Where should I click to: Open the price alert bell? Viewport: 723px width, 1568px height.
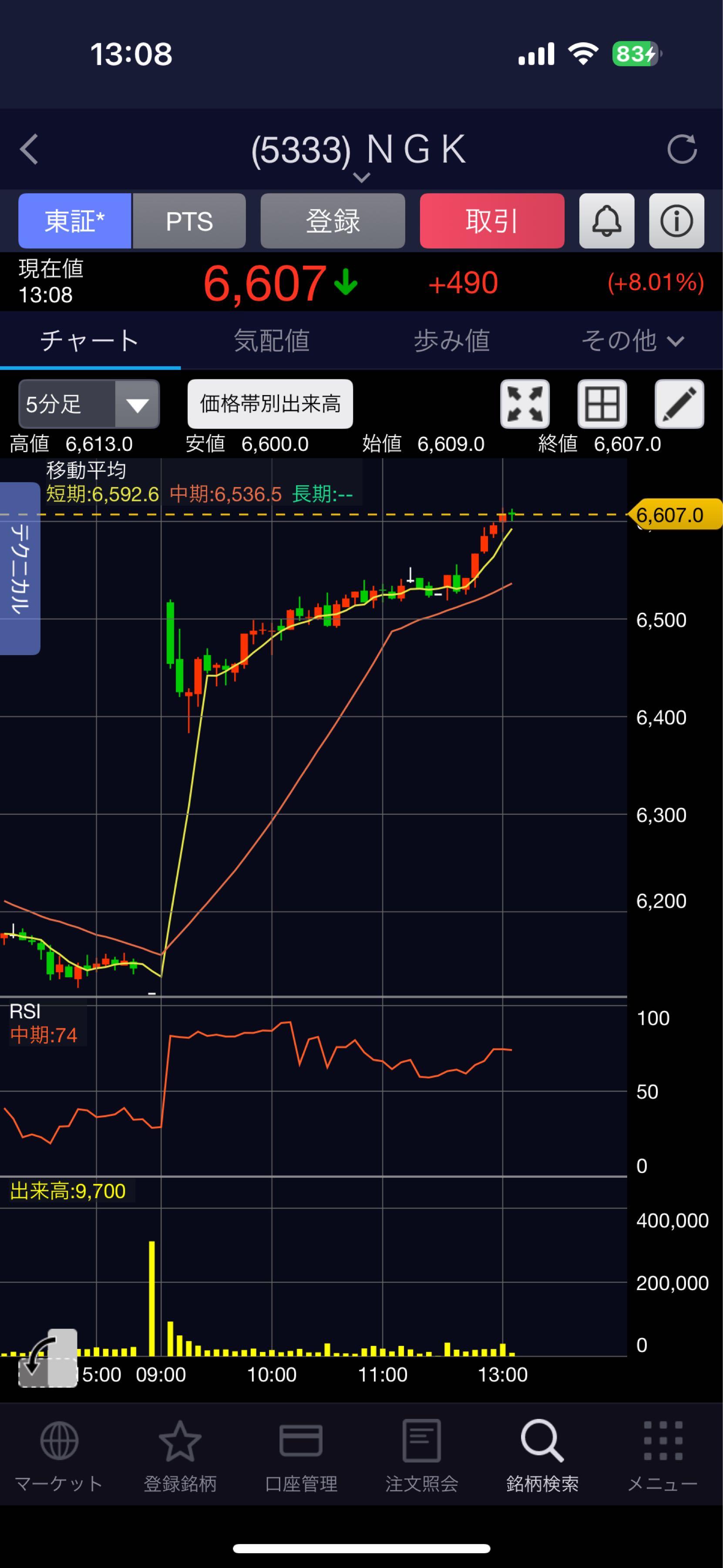pos(607,221)
